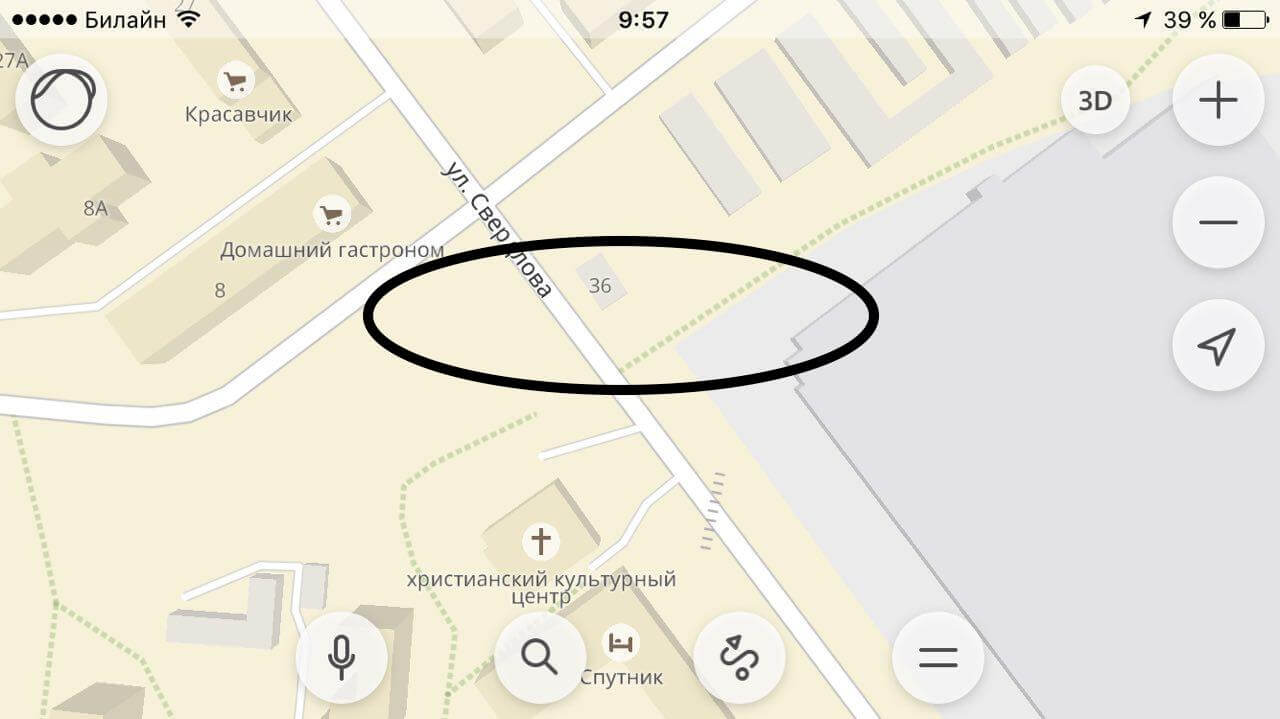Zoom out with the minus button
1280x719 pixels.
(1218, 222)
